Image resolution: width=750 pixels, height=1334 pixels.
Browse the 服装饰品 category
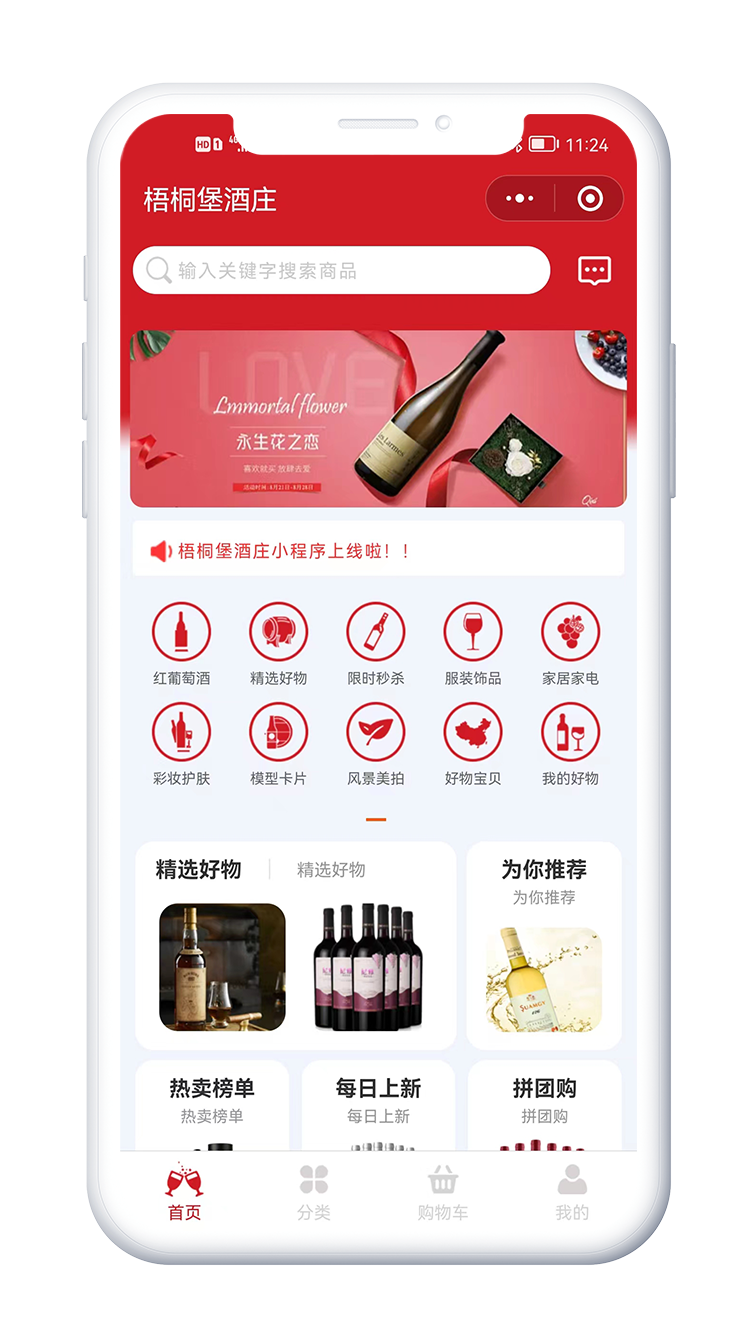(473, 643)
